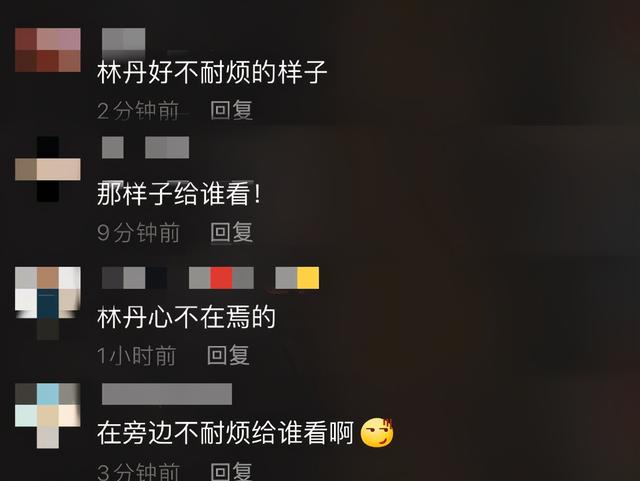Reply to comment 在旁边不耐烦给谁看啊
Viewport: 640px width, 481px height.
pyautogui.click(x=231, y=470)
